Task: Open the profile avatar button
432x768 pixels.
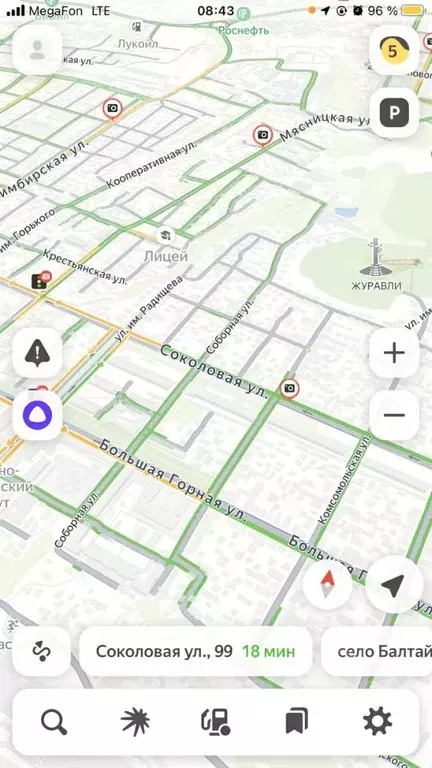Action: tap(37, 49)
